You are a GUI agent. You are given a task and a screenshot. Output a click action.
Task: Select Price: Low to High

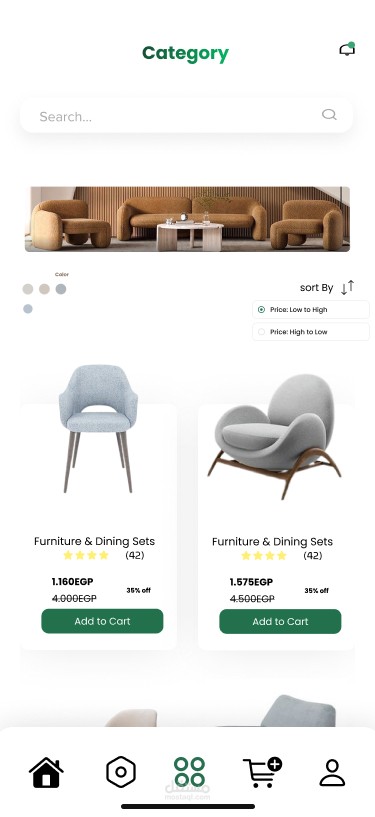pos(311,310)
